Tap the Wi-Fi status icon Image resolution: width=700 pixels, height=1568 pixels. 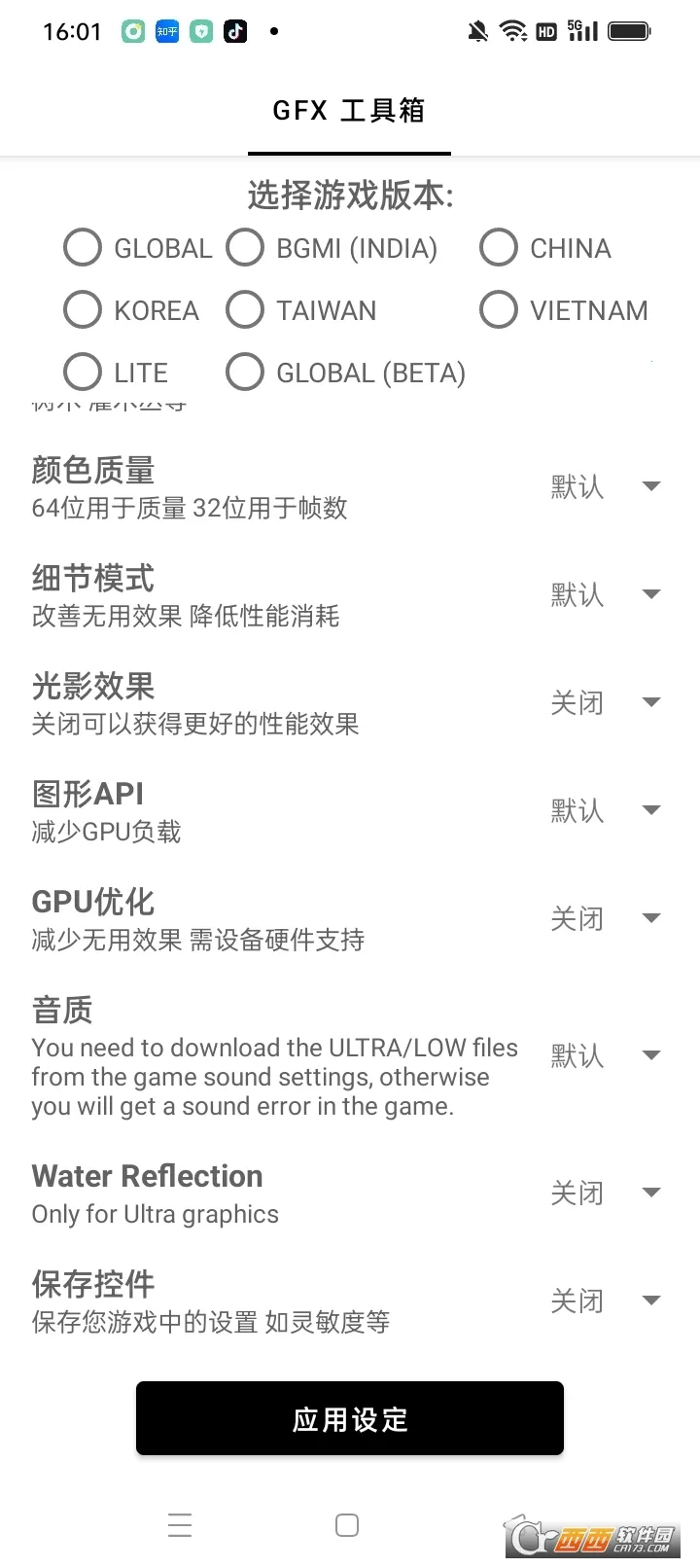click(513, 31)
